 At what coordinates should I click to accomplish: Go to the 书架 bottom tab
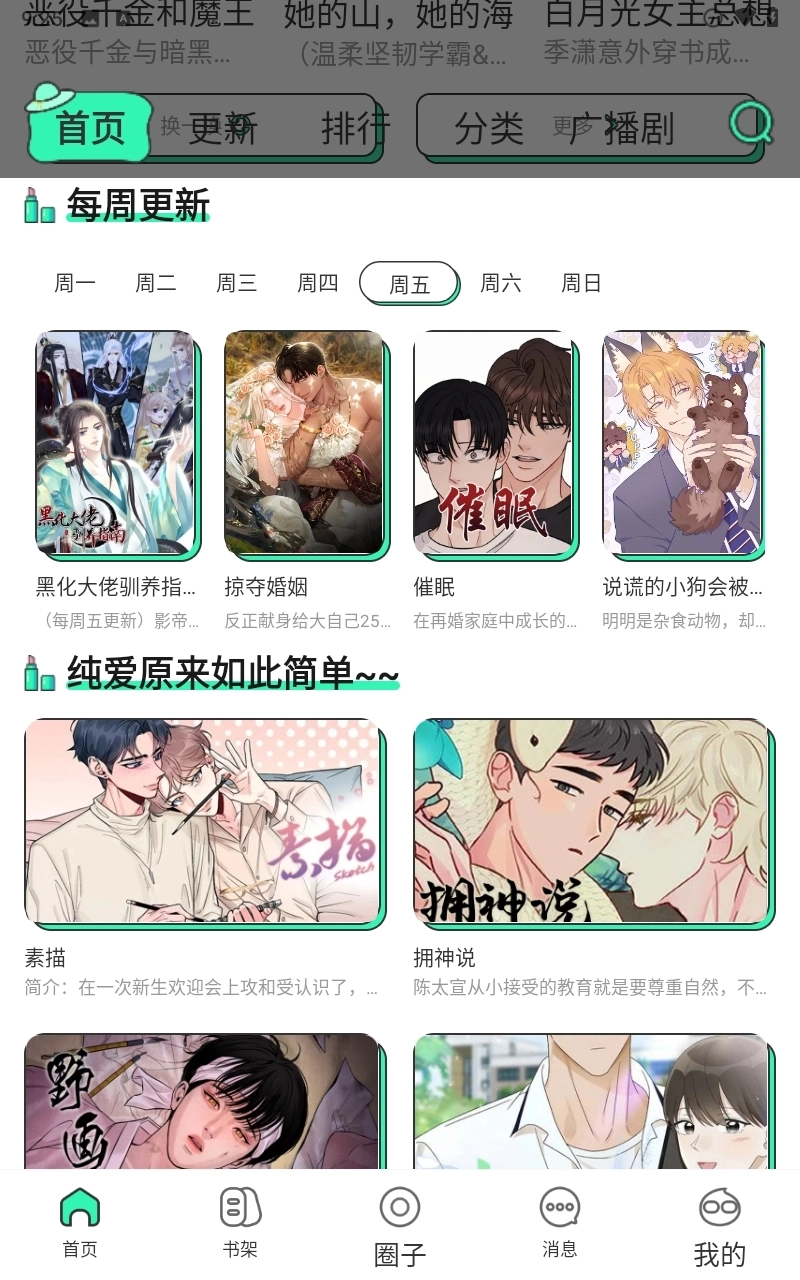[x=240, y=1222]
